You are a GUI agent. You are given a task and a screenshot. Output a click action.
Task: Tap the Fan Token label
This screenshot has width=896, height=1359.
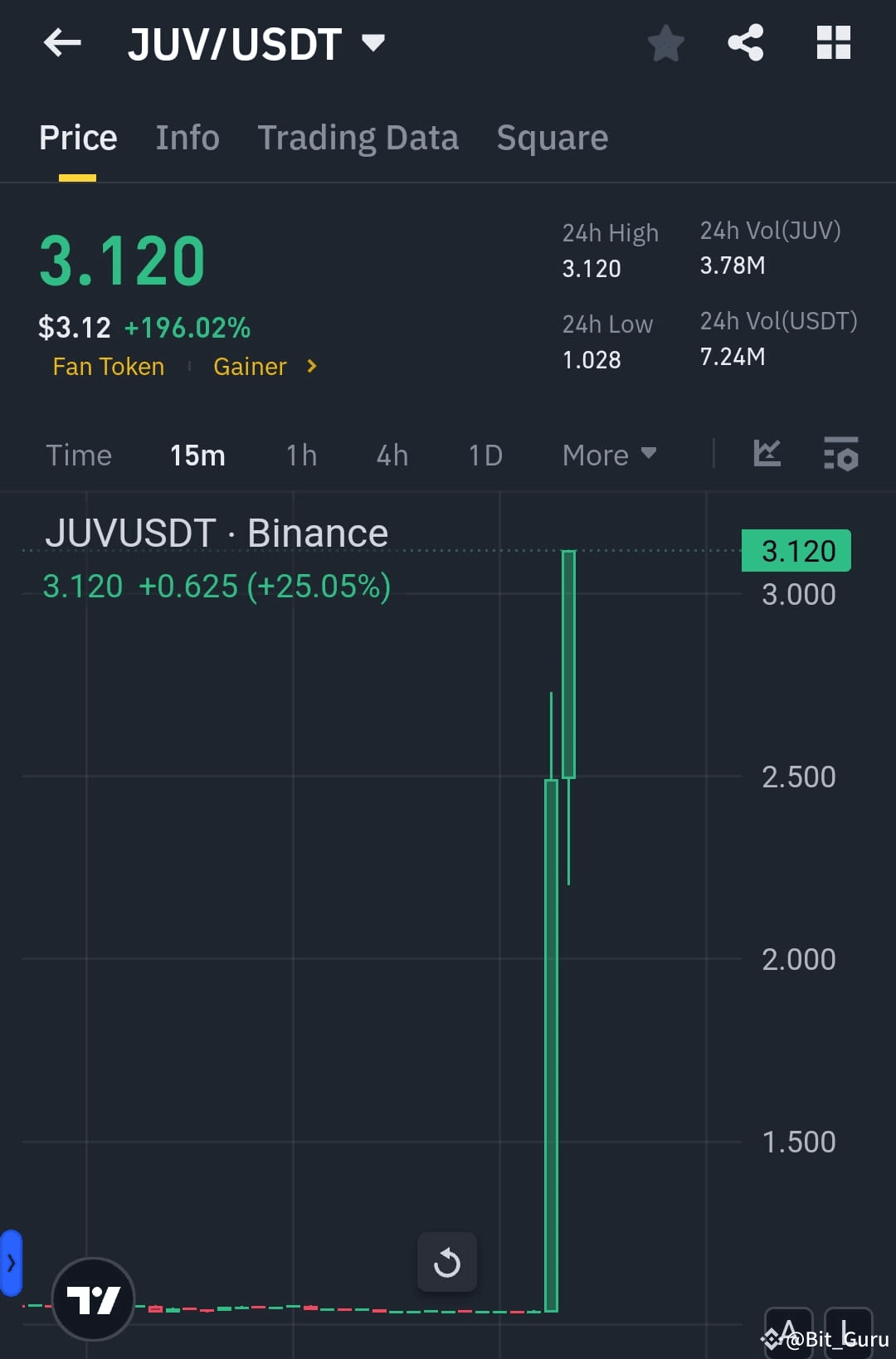pos(108,366)
